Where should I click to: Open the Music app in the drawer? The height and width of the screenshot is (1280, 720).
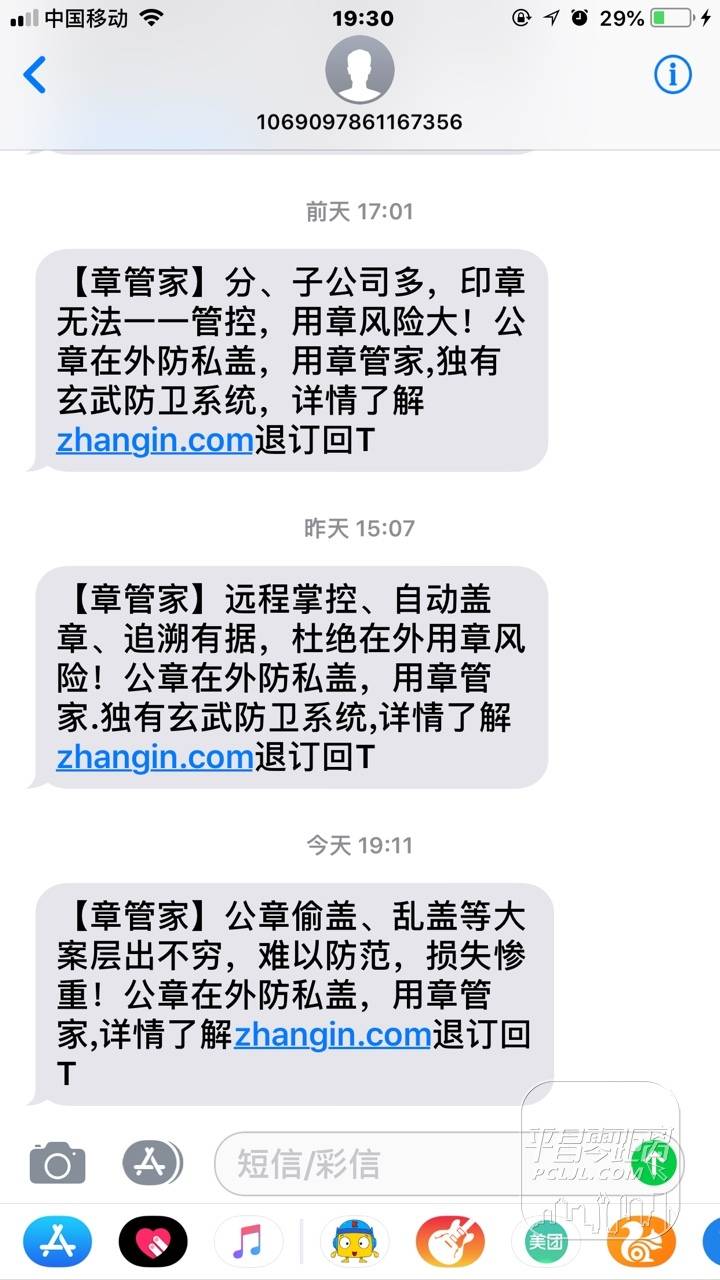pos(248,1242)
